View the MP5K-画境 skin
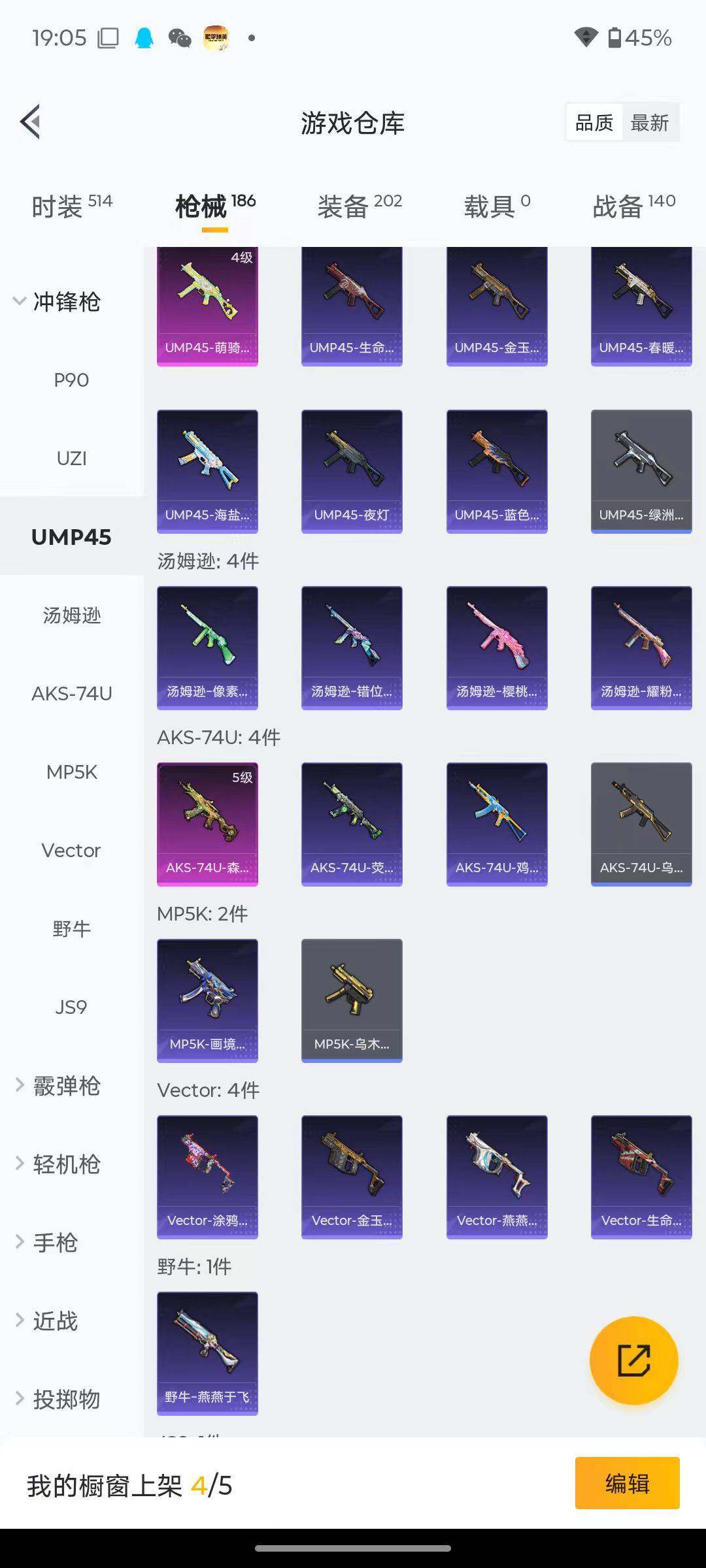The width and height of the screenshot is (706, 1568). [x=207, y=1000]
